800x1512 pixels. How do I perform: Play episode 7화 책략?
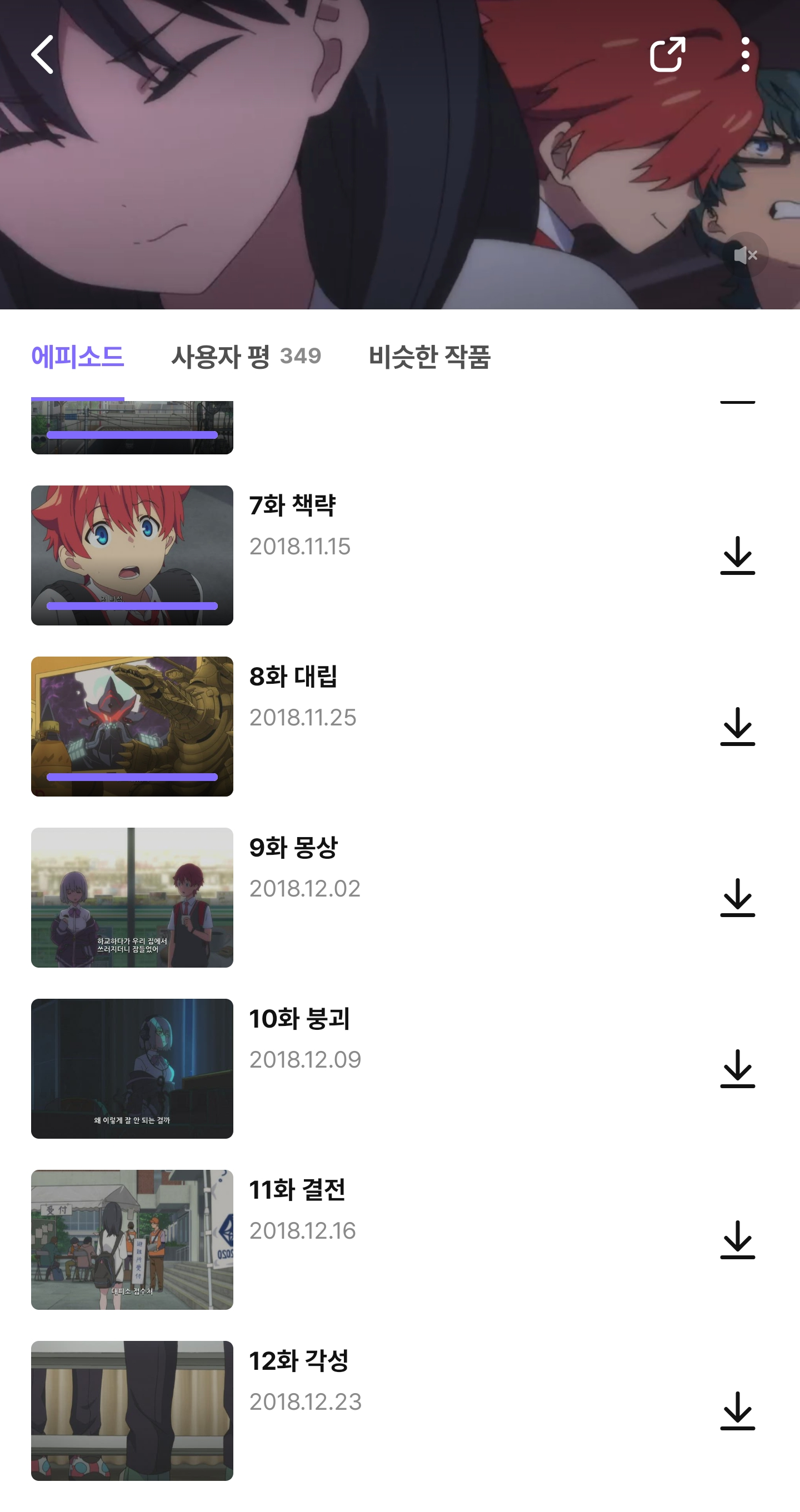coord(132,555)
